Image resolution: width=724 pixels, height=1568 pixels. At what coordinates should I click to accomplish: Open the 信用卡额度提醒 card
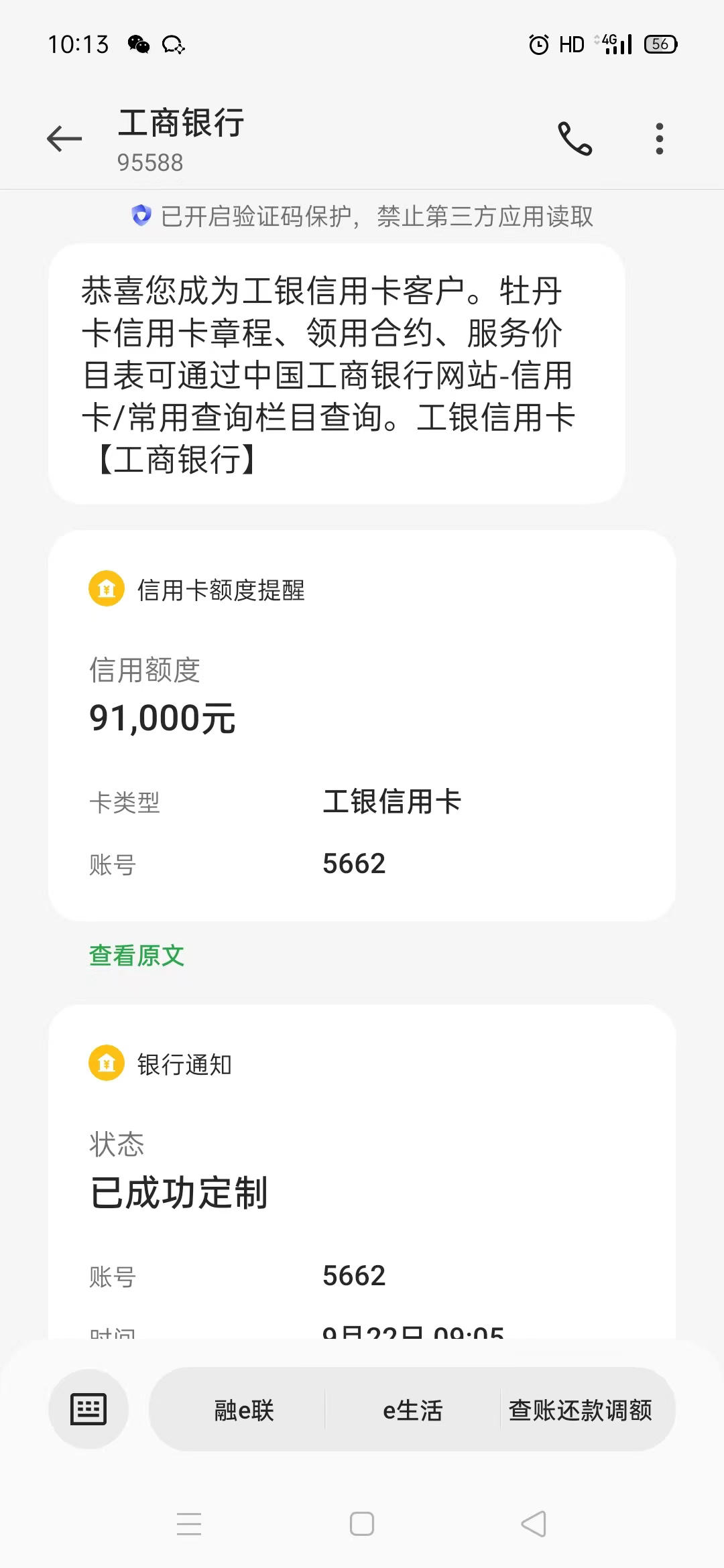coord(362,726)
